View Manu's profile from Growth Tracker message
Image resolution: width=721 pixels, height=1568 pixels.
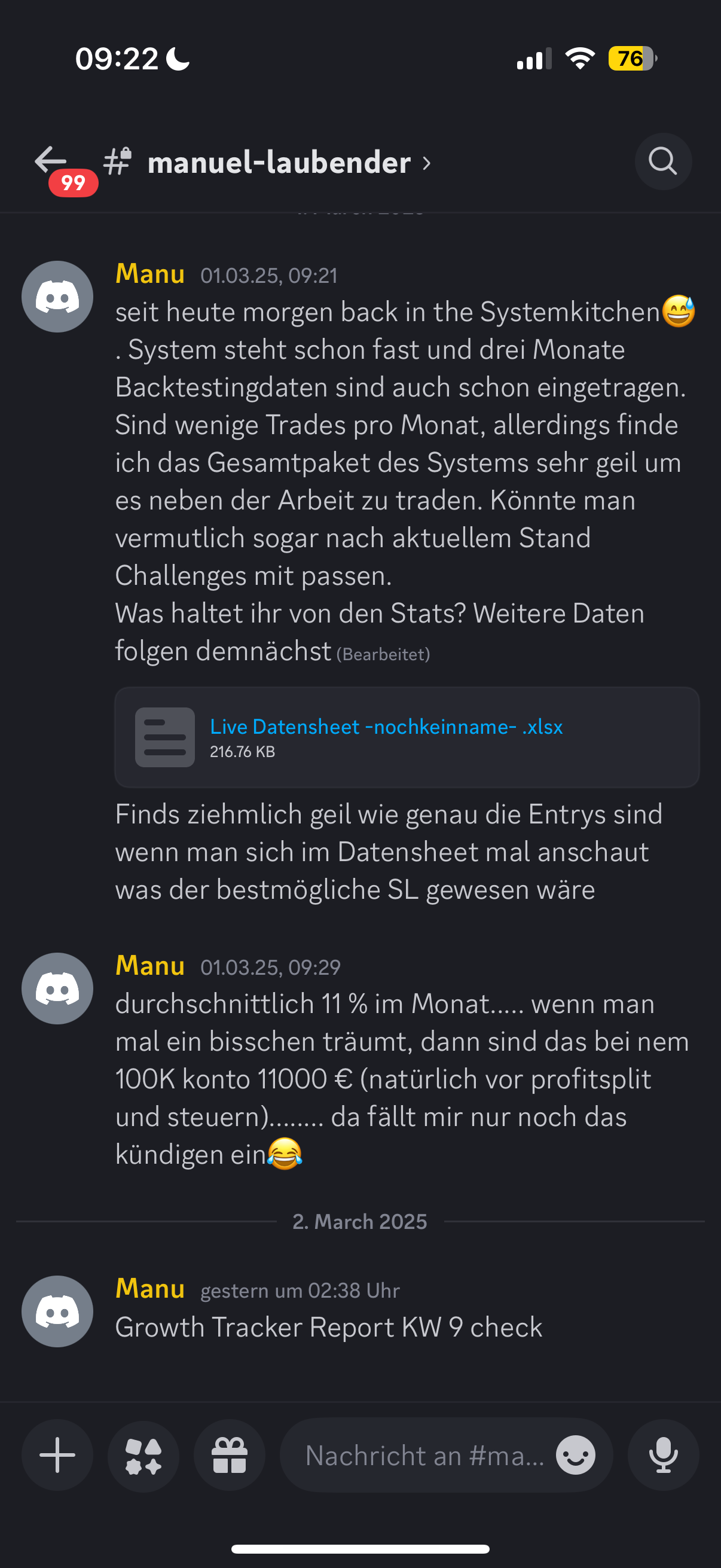[57, 1311]
